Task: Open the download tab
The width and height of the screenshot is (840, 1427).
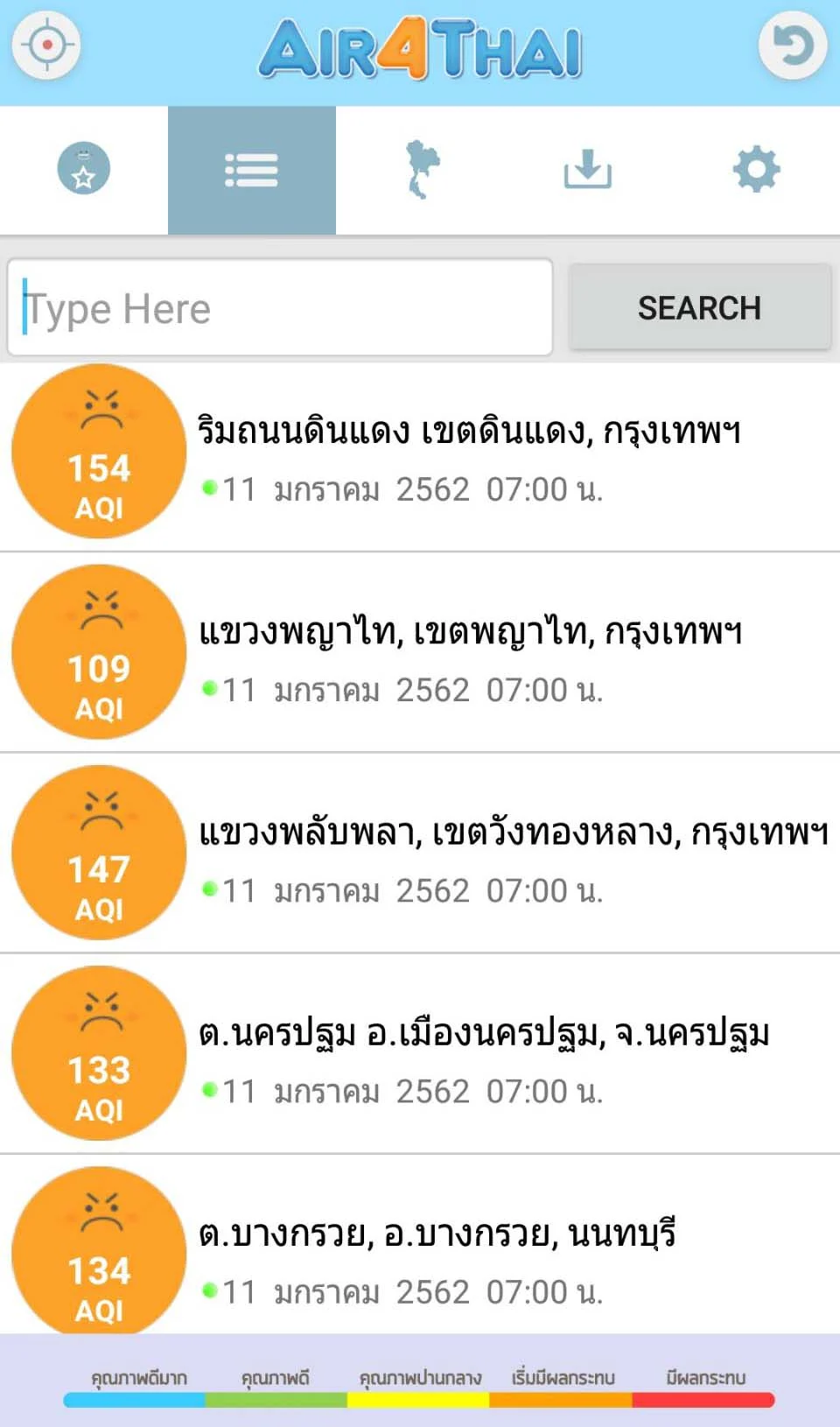Action: [x=587, y=170]
